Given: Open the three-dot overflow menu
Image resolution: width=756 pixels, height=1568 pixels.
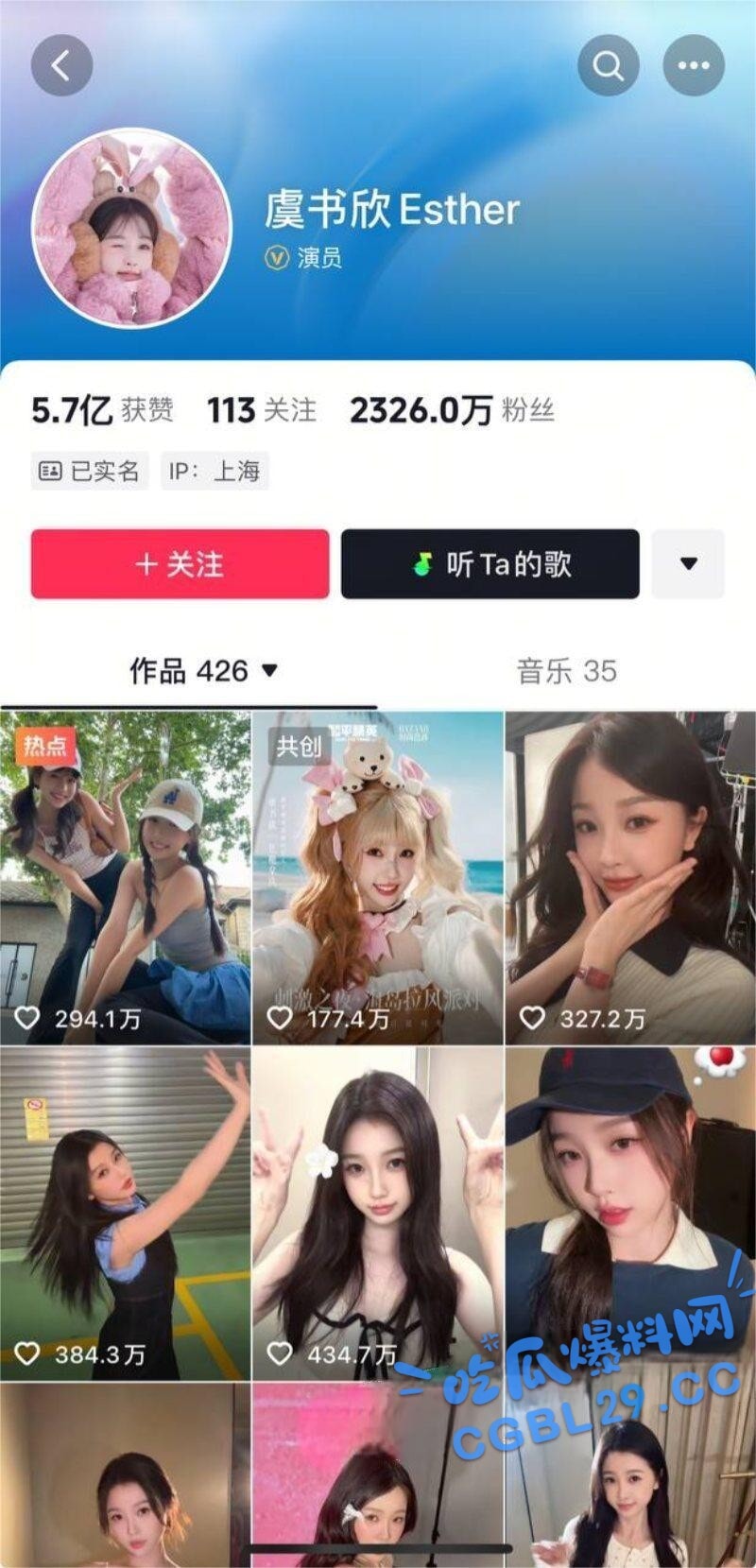Looking at the screenshot, I should click(693, 65).
